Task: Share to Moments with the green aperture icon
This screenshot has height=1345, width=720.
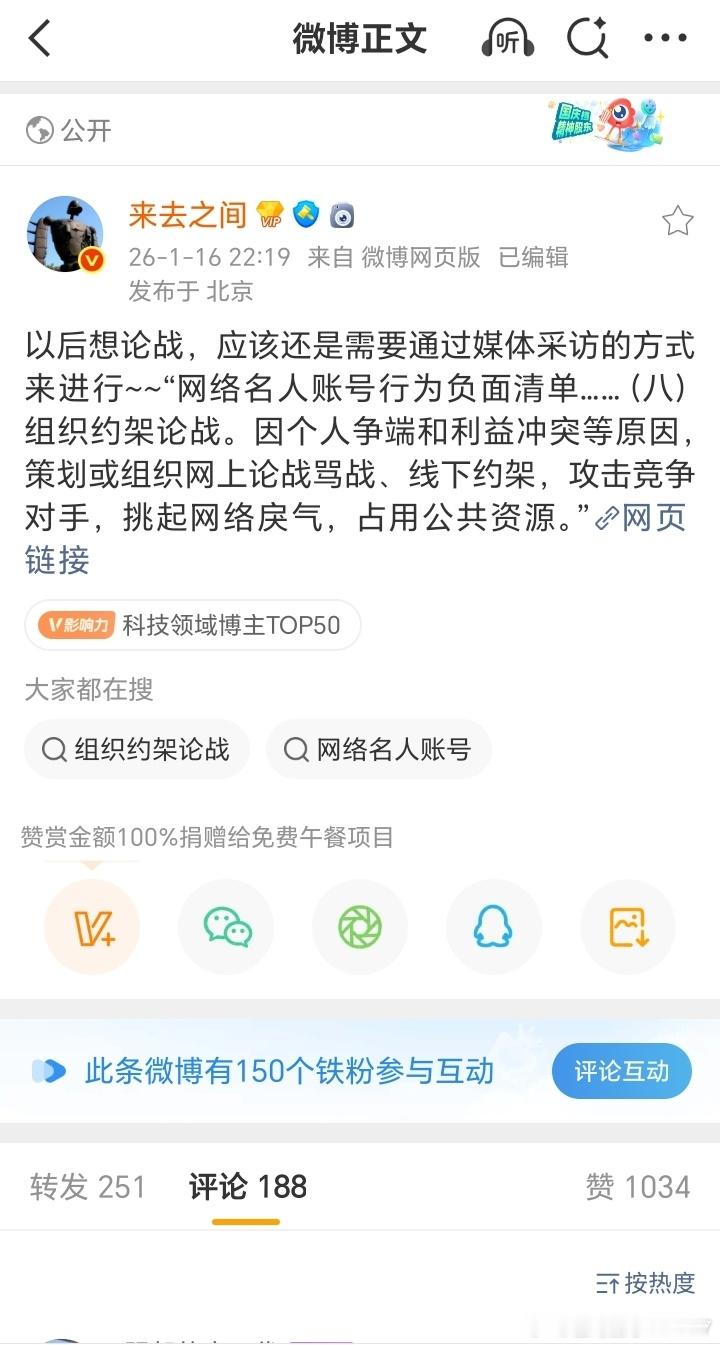Action: (360, 926)
